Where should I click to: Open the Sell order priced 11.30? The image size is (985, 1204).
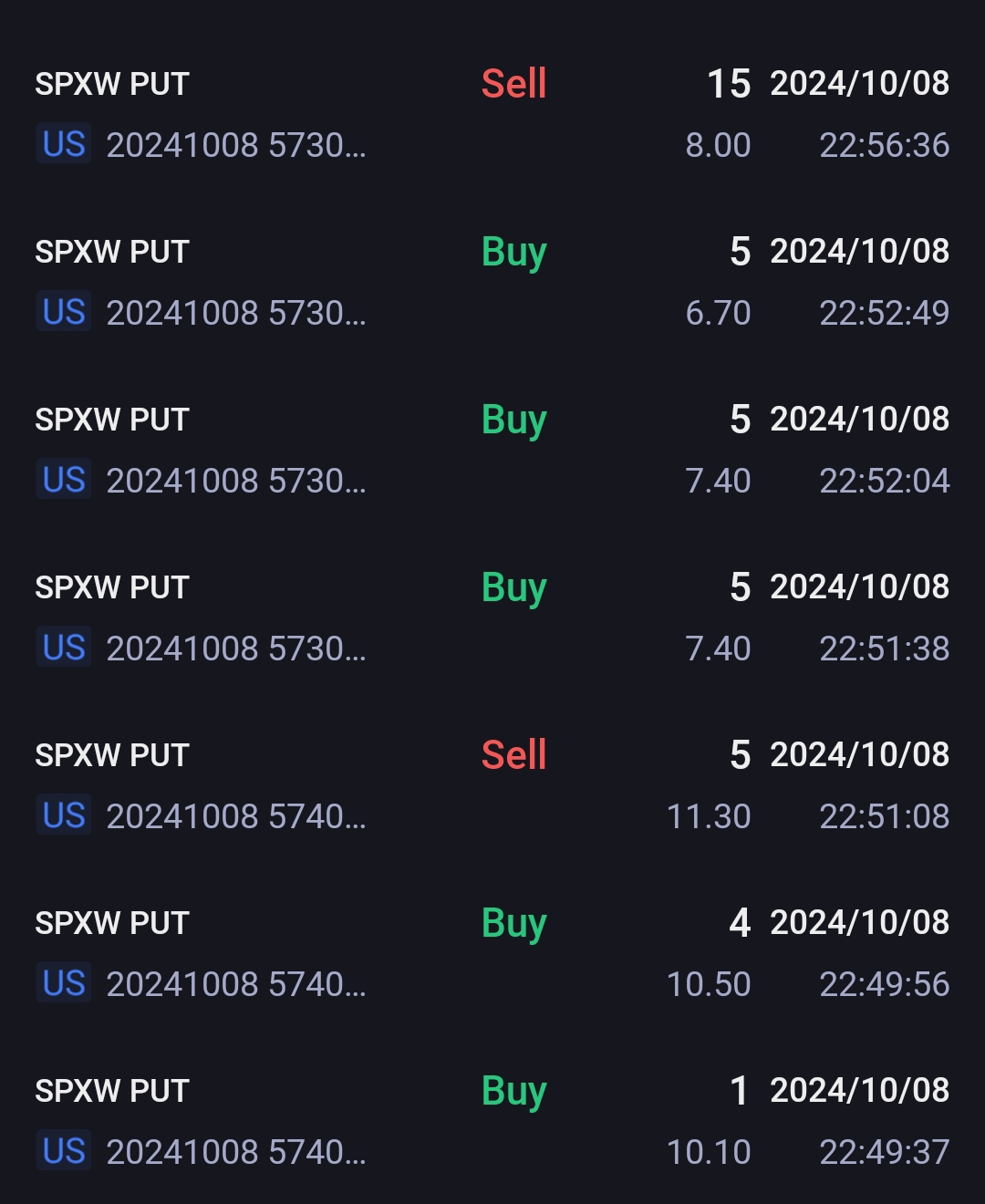pyautogui.click(x=493, y=785)
